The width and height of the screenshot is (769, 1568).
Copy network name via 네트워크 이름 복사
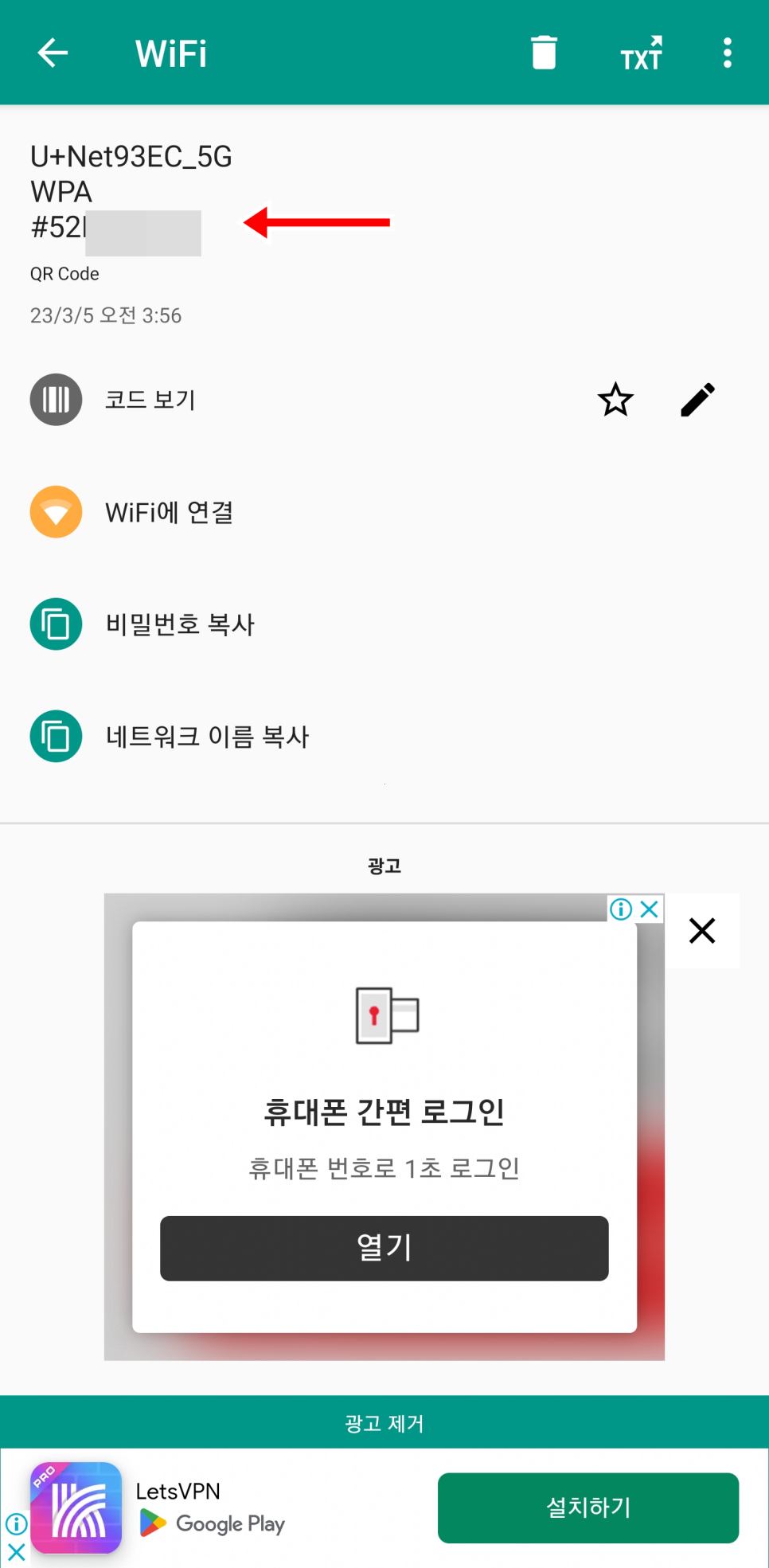384,736
